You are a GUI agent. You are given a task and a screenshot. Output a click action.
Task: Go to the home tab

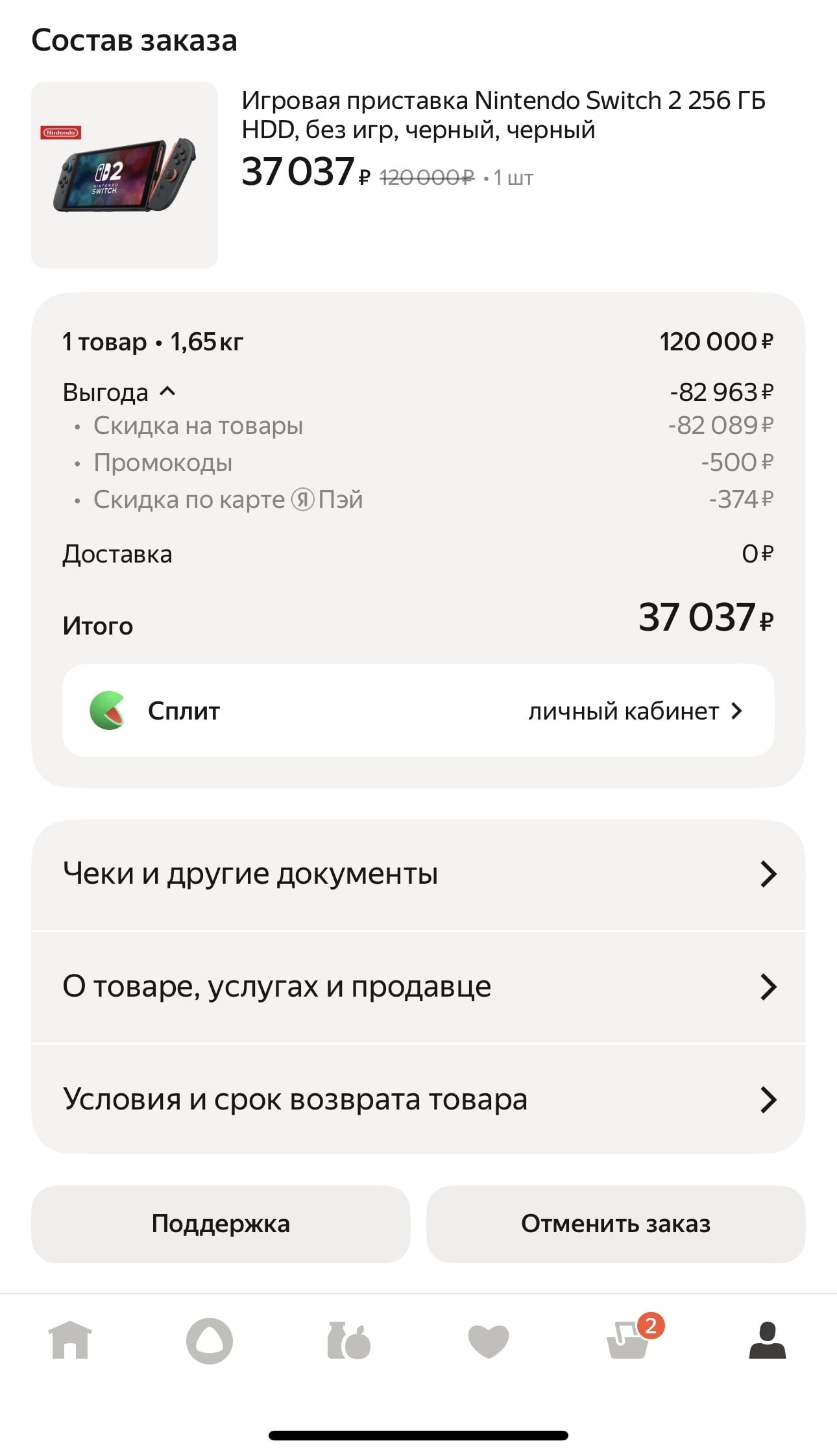[x=70, y=1340]
